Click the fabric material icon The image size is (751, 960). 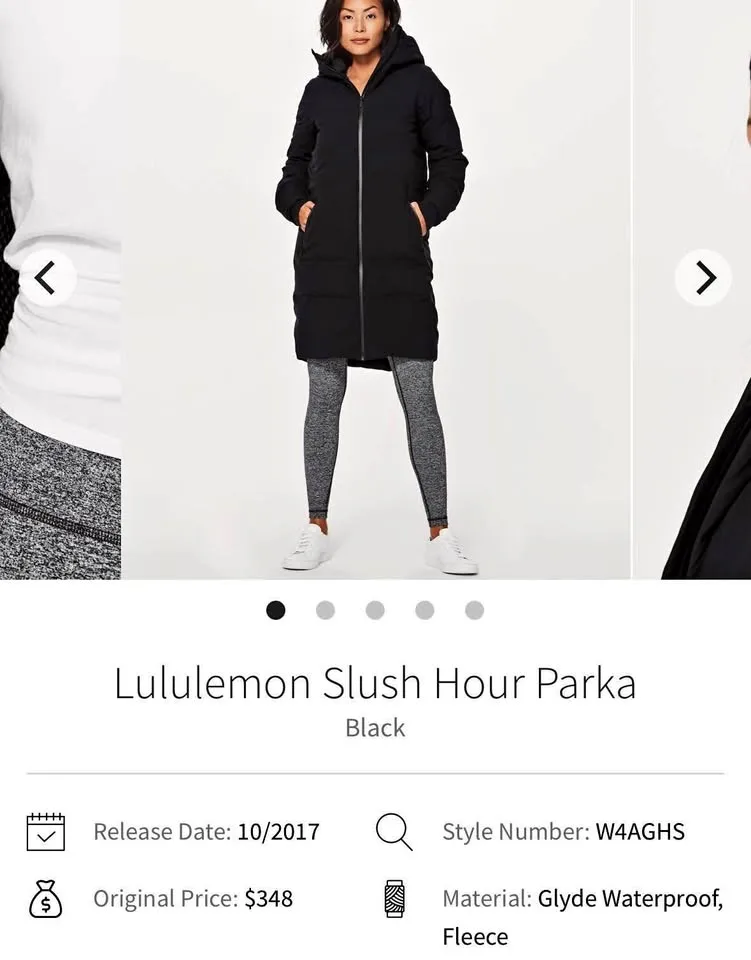(x=396, y=898)
